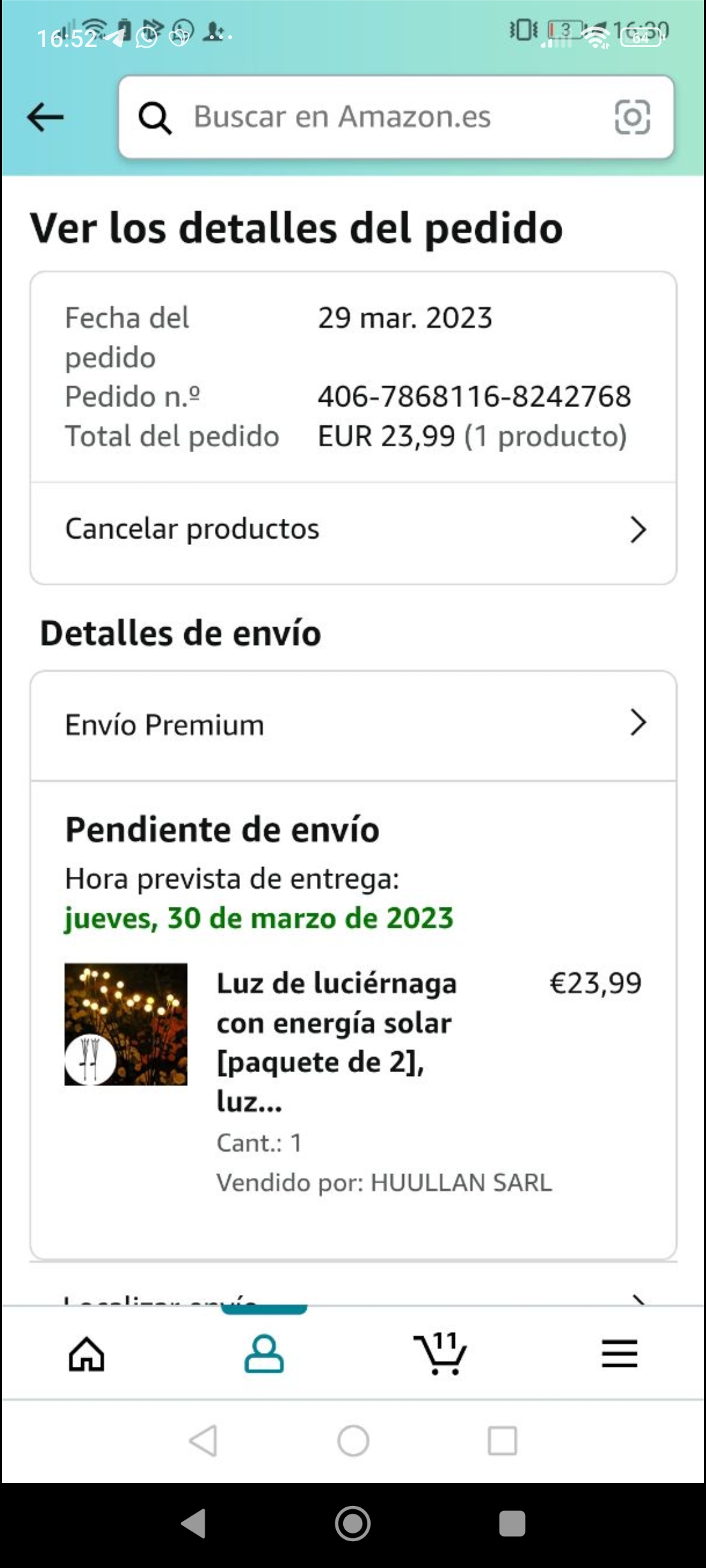Open the Luz de luciérnaga product image

click(x=126, y=1024)
